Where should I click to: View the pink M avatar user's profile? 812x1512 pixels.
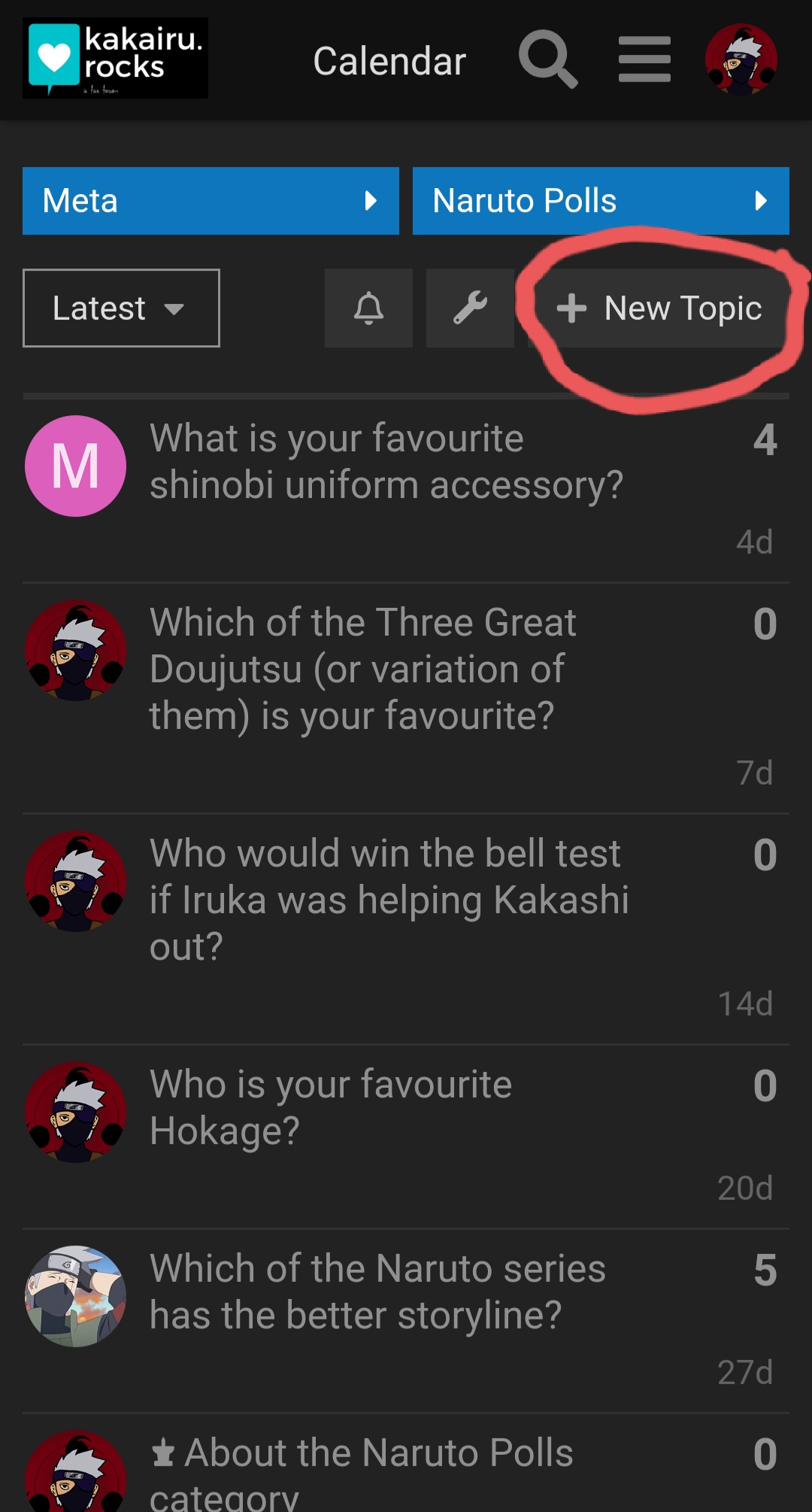tap(75, 466)
